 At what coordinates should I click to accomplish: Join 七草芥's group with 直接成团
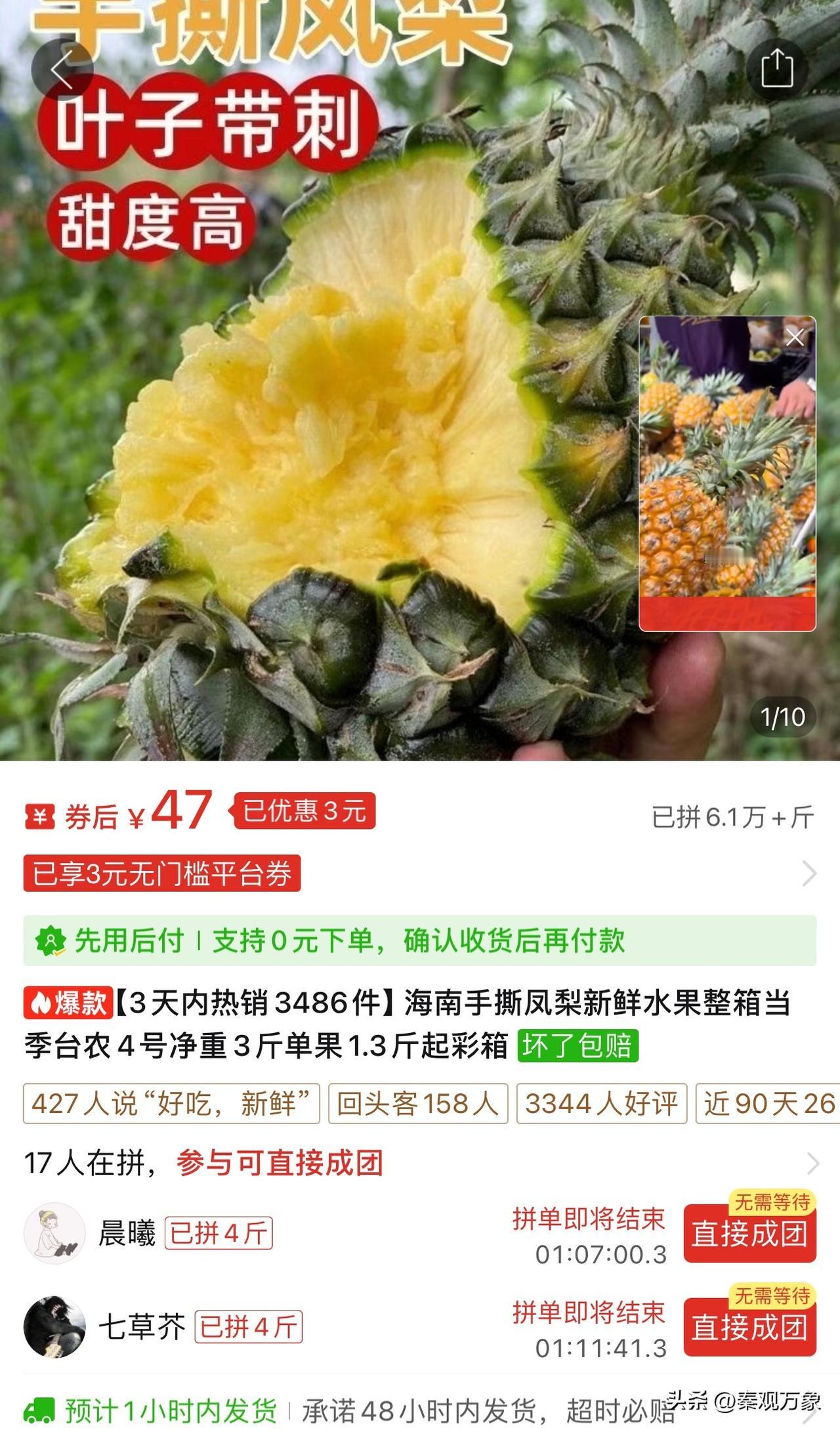coord(749,1328)
